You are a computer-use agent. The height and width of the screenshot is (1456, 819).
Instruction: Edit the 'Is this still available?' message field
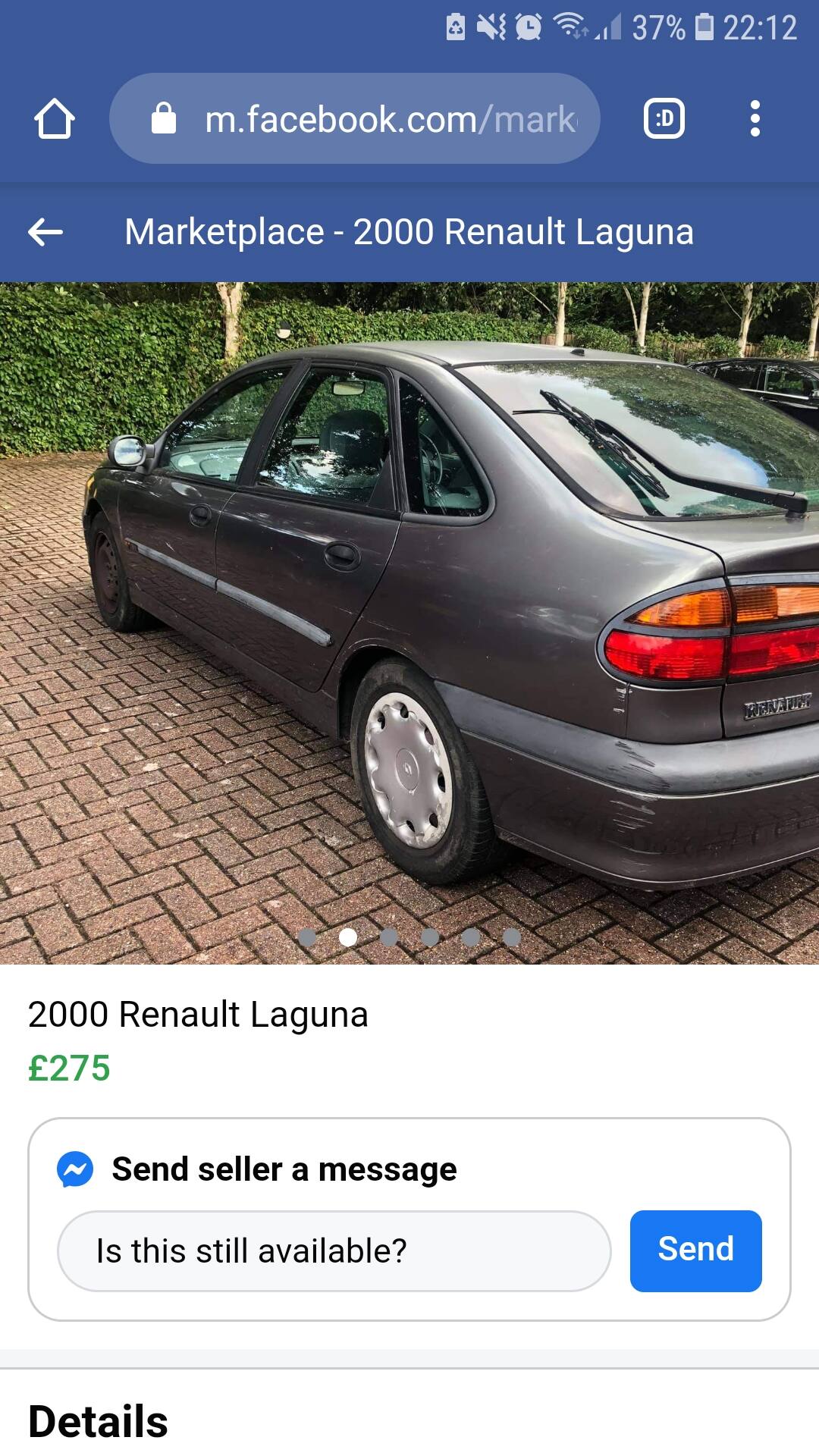334,1251
